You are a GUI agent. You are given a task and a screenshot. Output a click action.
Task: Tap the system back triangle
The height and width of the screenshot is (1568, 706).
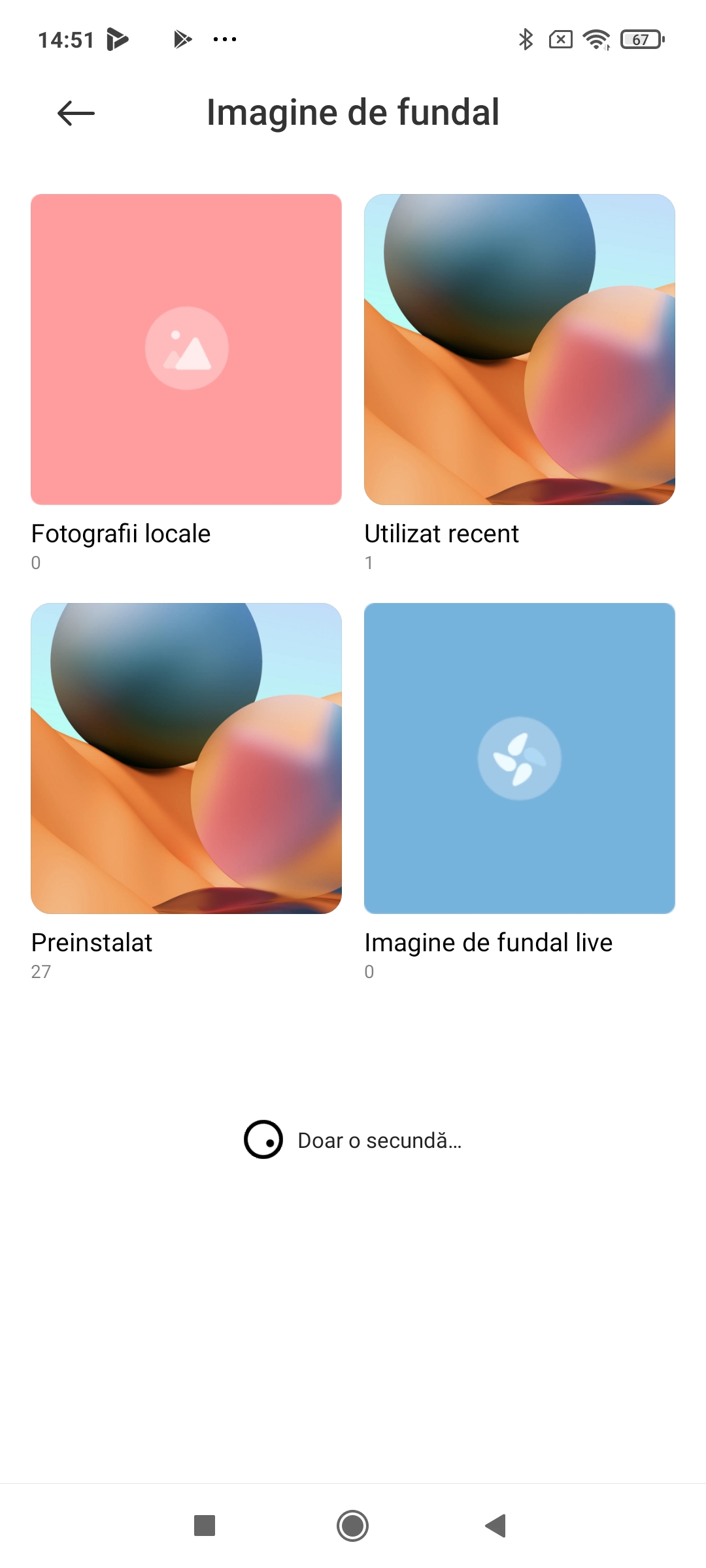[x=496, y=1526]
